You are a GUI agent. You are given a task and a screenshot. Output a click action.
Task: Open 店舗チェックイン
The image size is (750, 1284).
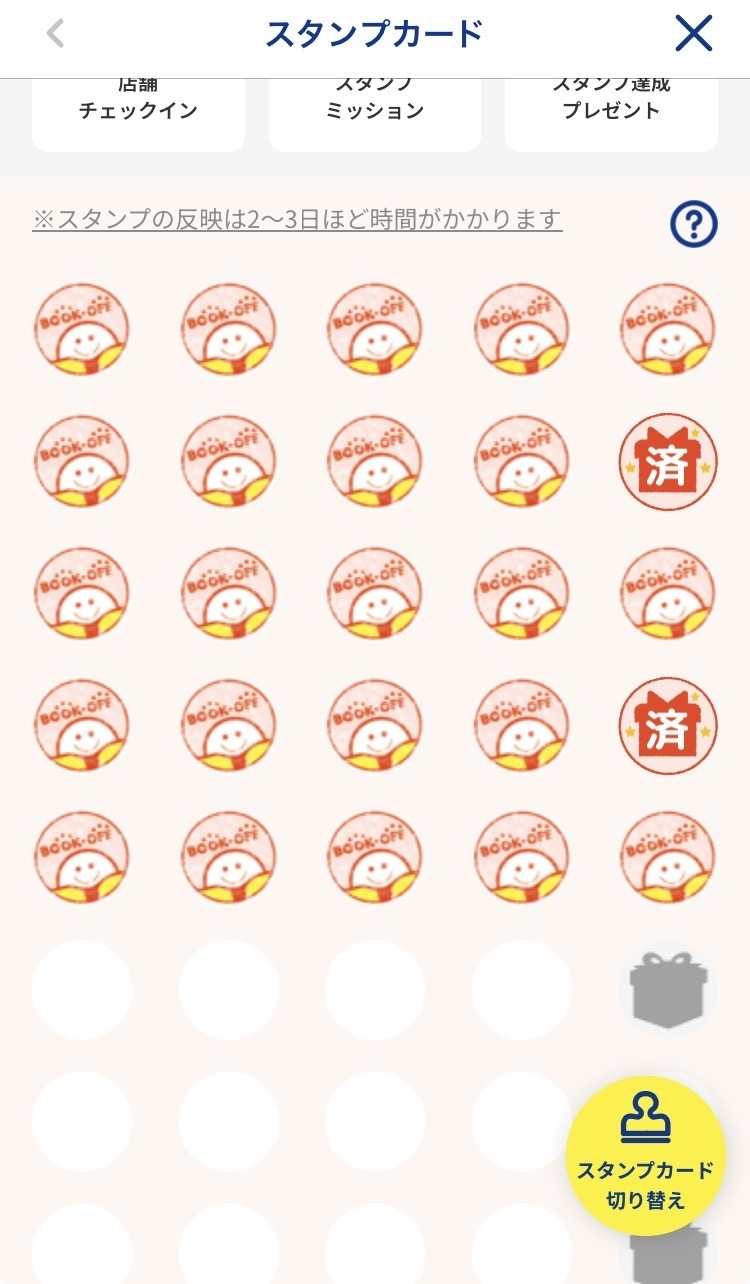click(138, 111)
